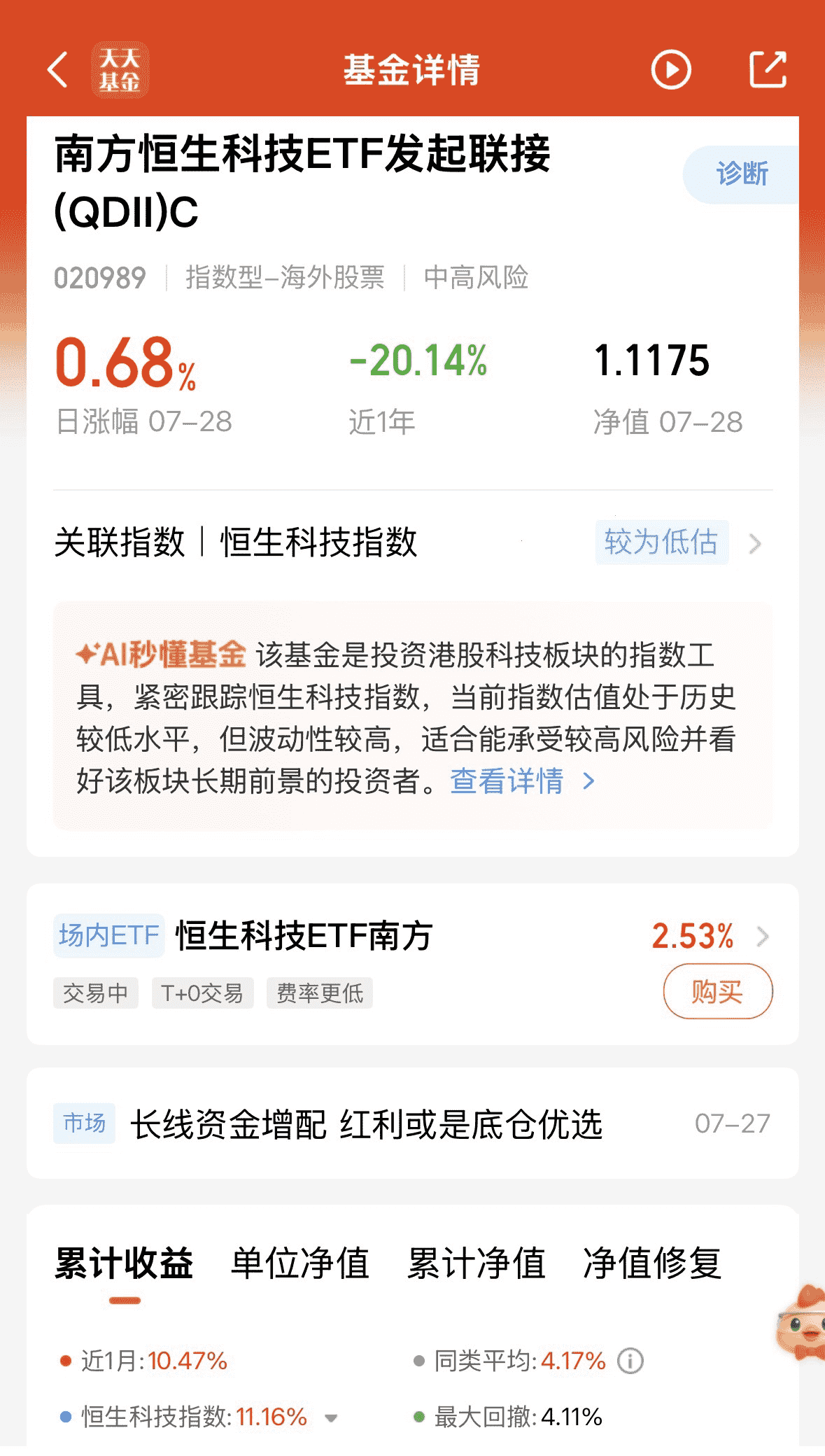
Task: Tap the 购买 buy button
Action: pos(717,991)
